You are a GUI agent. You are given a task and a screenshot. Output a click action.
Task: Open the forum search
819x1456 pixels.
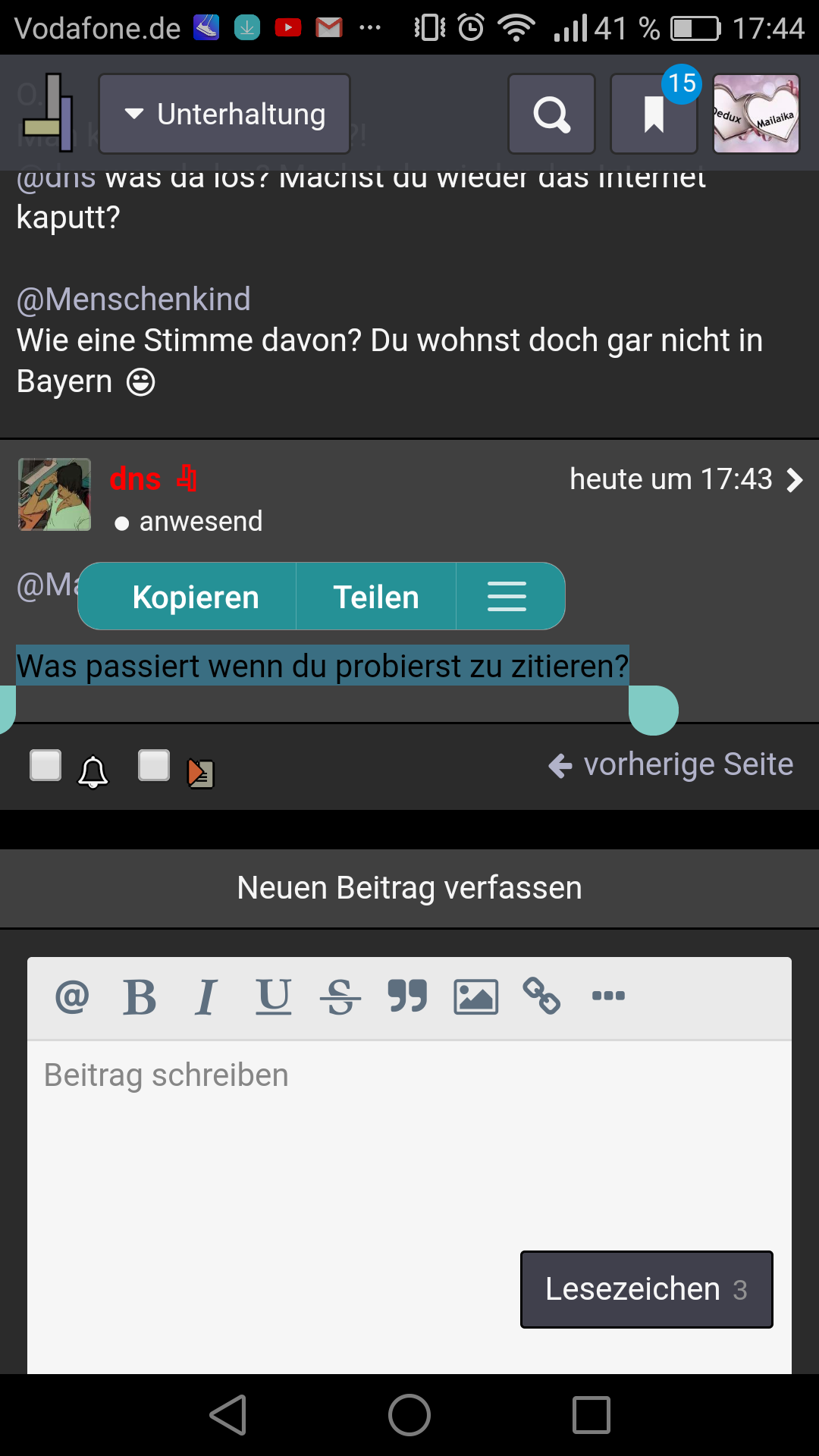(551, 114)
